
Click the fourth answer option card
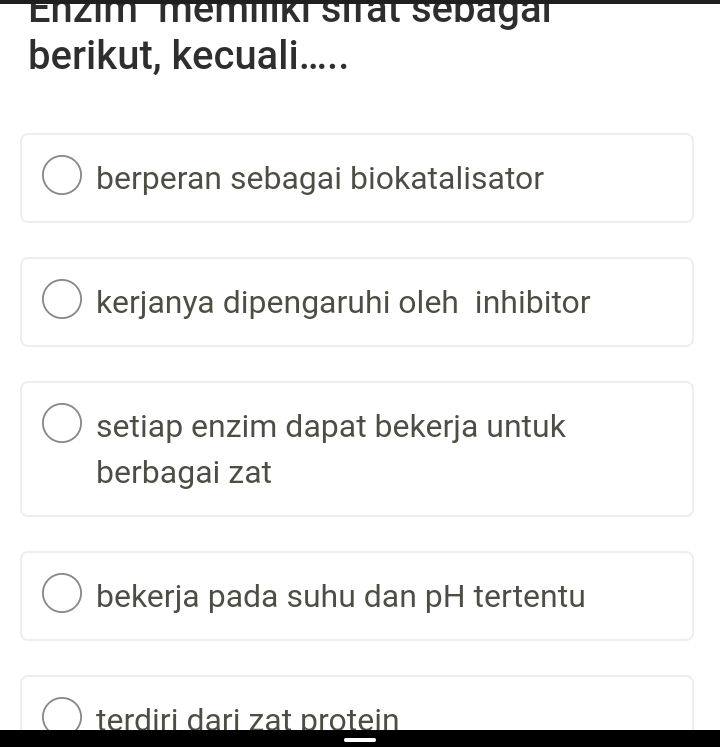pyautogui.click(x=357, y=595)
